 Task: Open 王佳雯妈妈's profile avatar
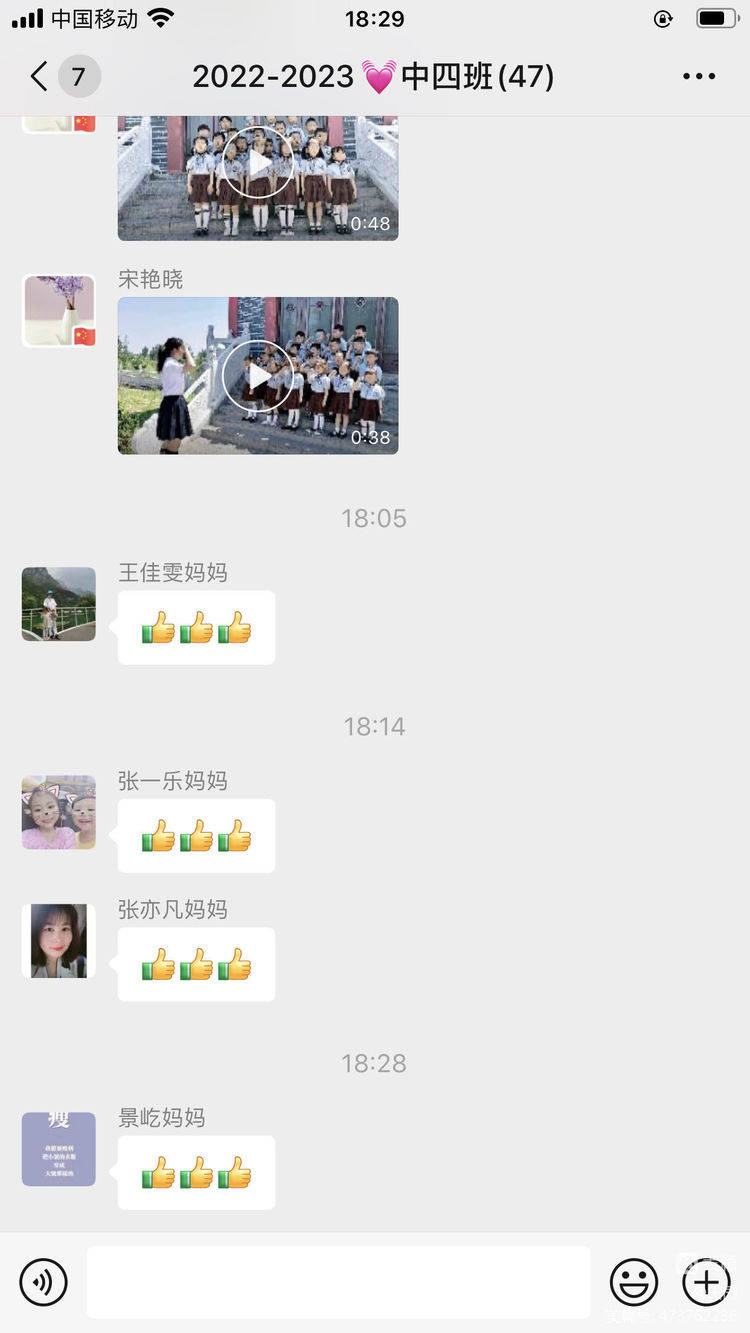[x=59, y=604]
